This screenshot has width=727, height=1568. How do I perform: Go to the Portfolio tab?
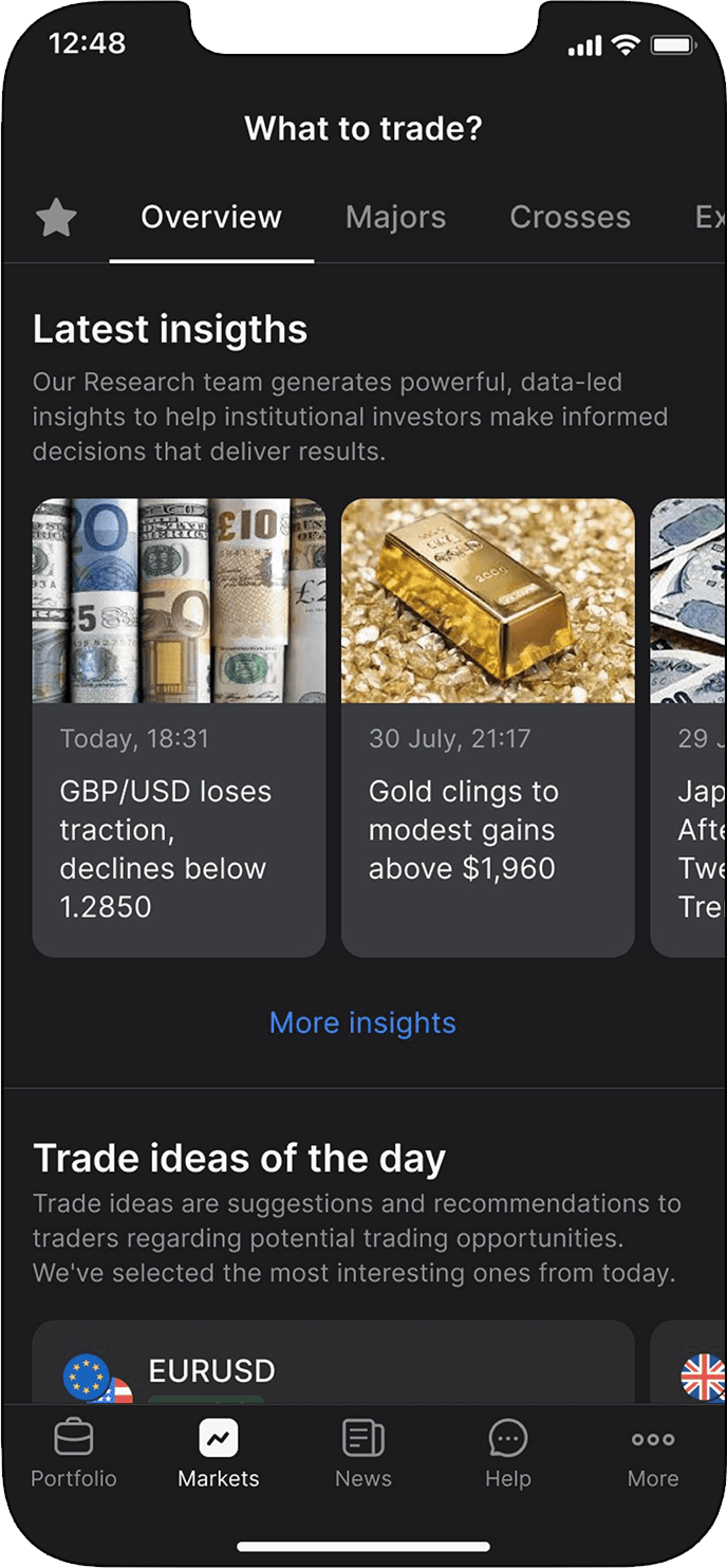coord(73,1452)
